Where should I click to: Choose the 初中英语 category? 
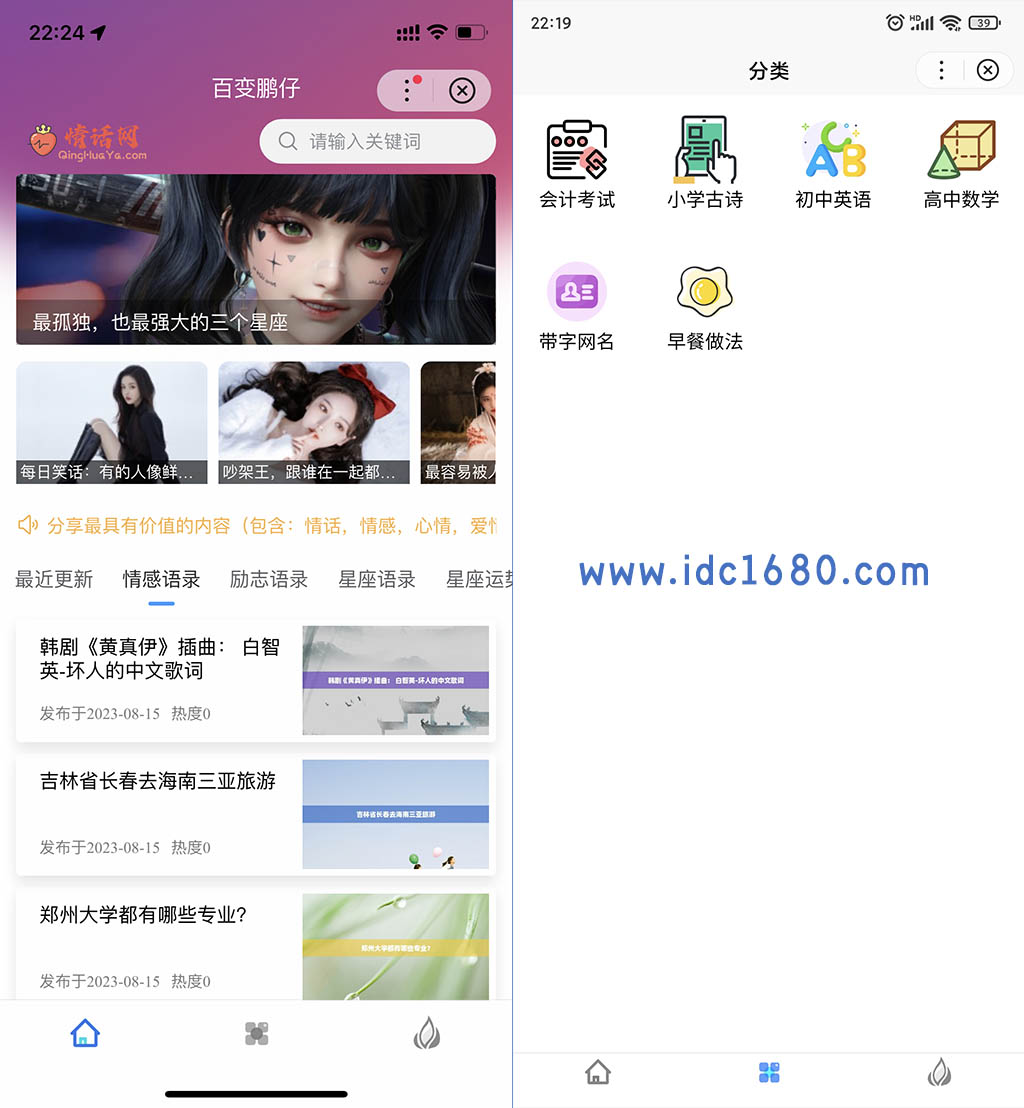pos(833,165)
